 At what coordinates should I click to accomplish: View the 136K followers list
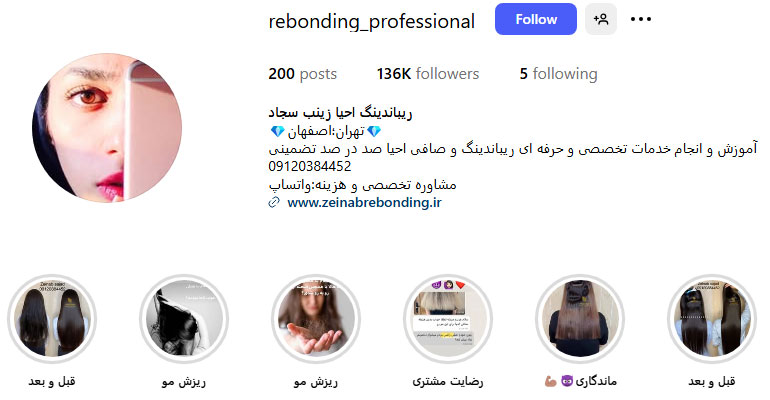point(429,74)
